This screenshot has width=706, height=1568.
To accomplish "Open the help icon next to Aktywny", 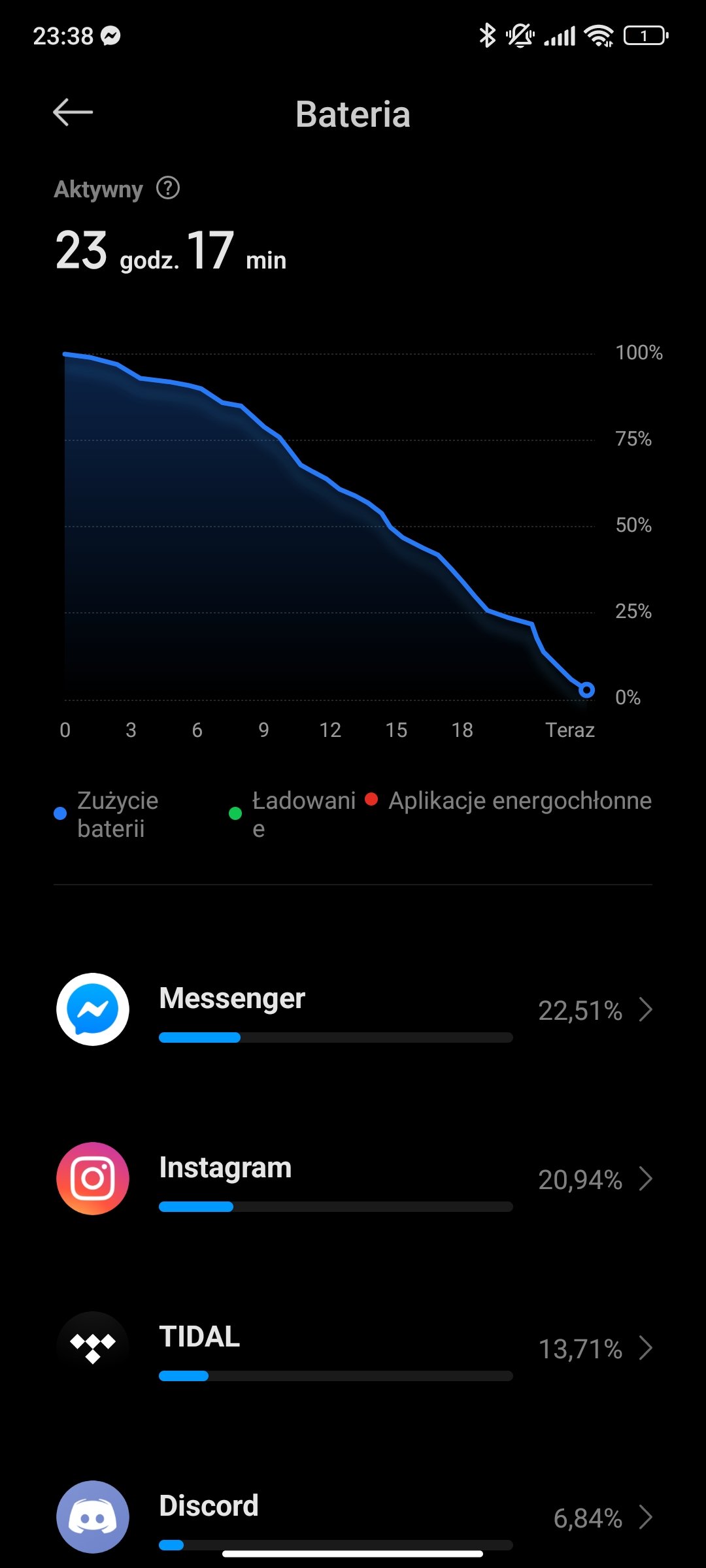I will (168, 188).
